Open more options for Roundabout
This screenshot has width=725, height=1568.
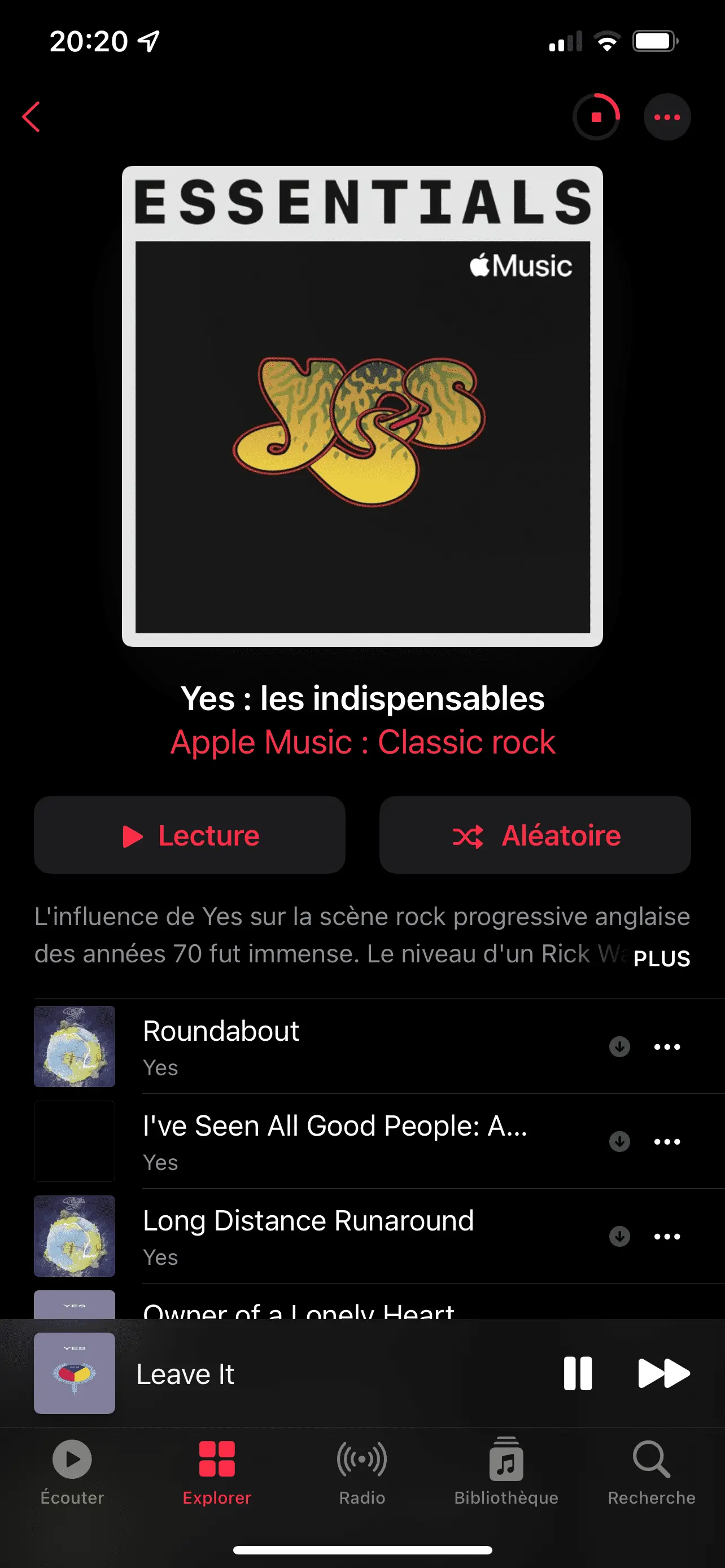pyautogui.click(x=667, y=1047)
